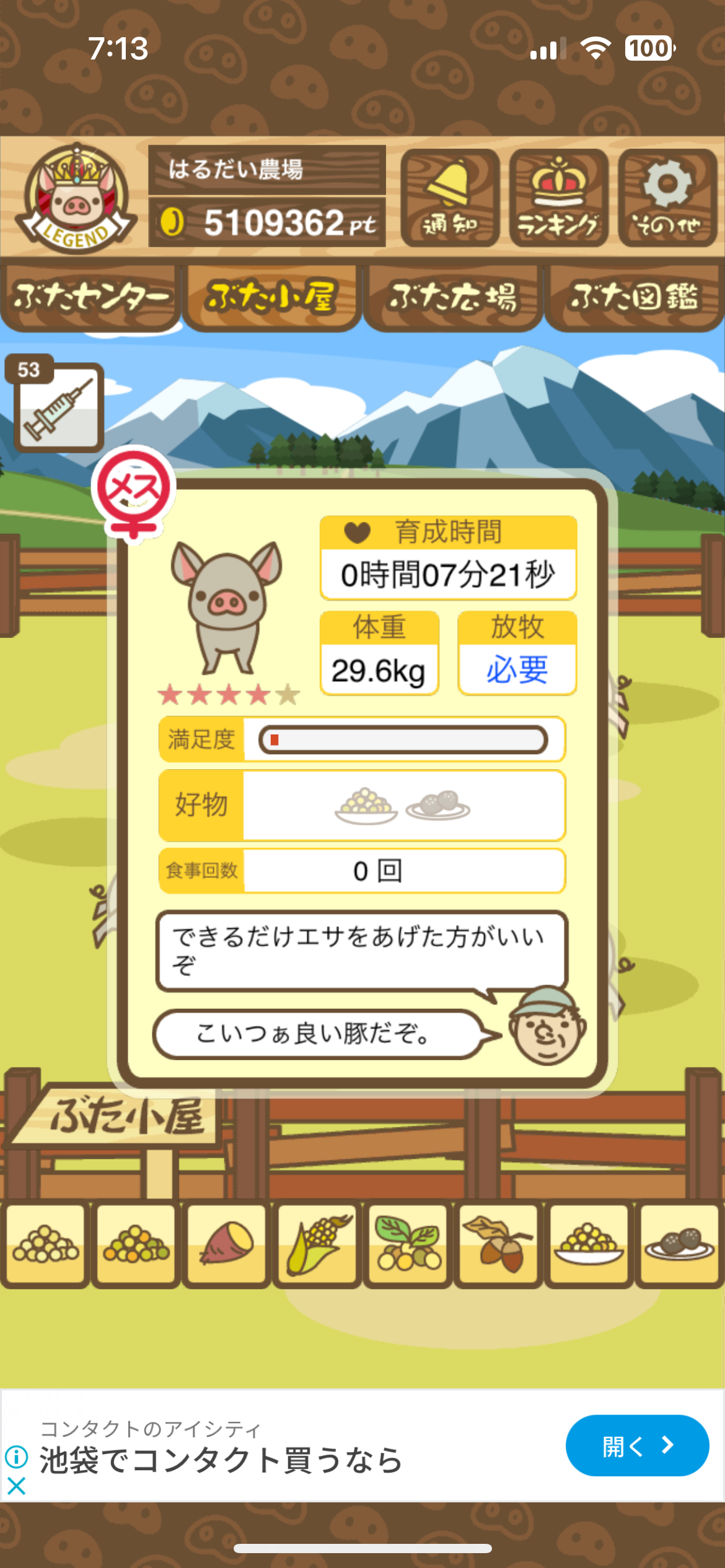
Task: Use the syringe vaccine item
Action: pos(58,408)
